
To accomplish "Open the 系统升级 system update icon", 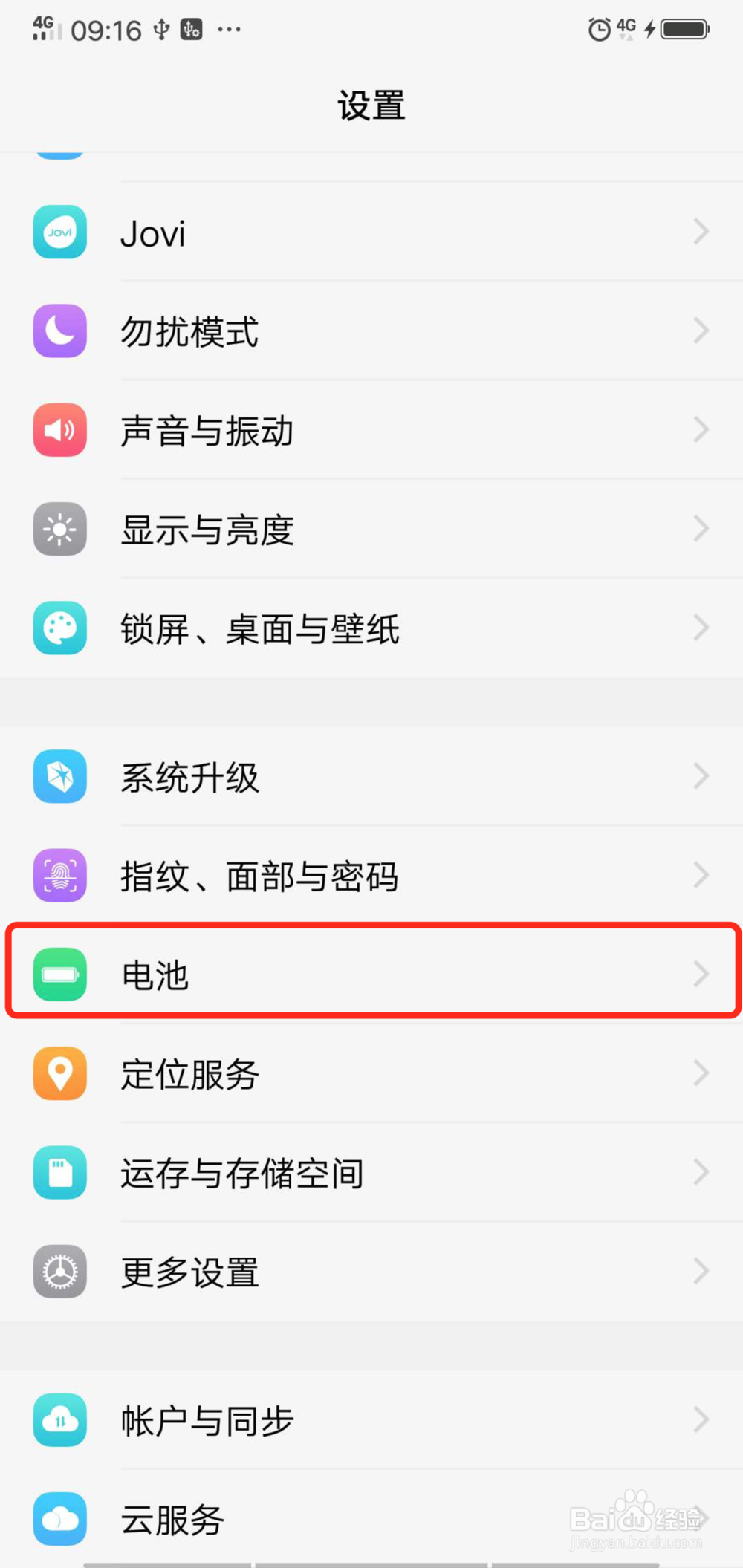I will [x=59, y=777].
